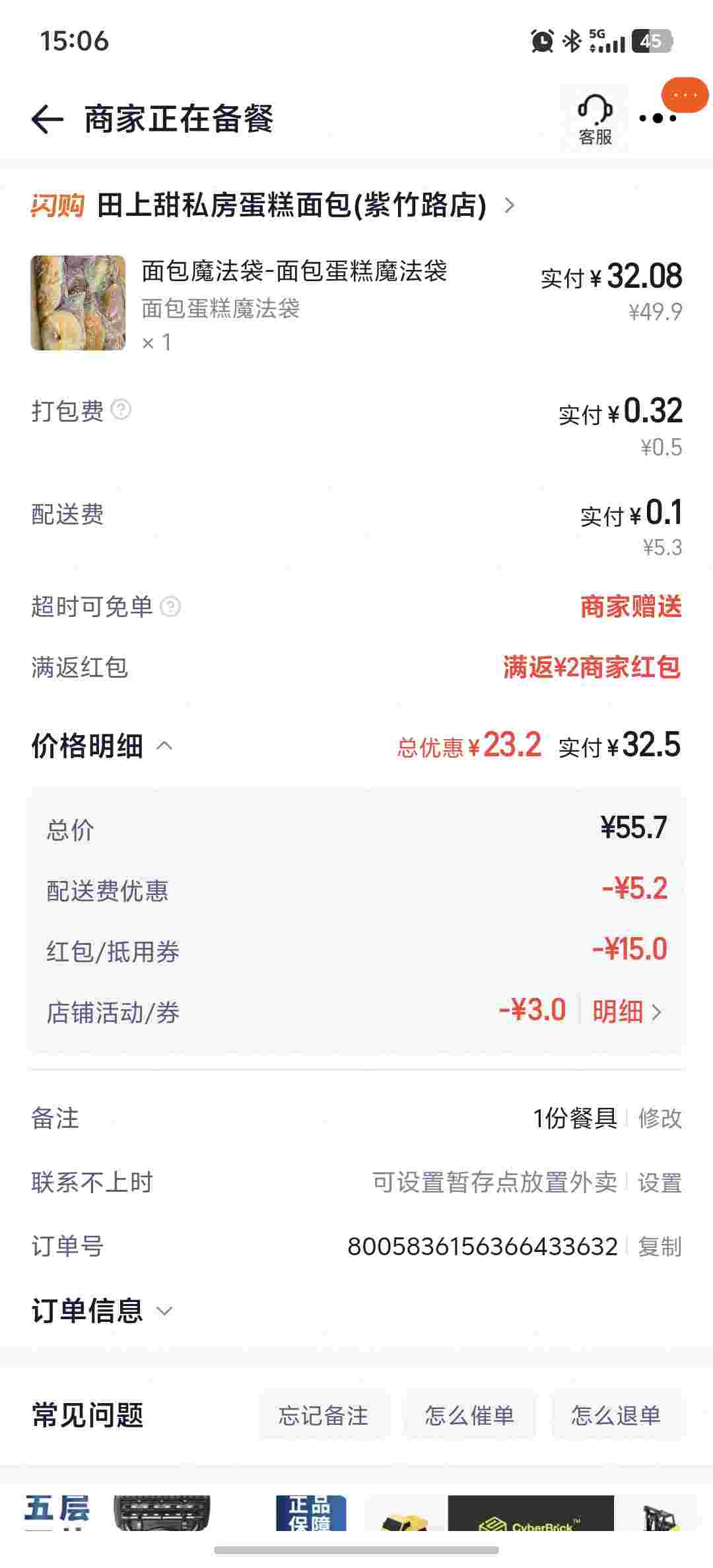Viewport: 713px width, 1568px height.
Task: Select the 忘记备注 FAQ chip
Action: click(x=323, y=1416)
